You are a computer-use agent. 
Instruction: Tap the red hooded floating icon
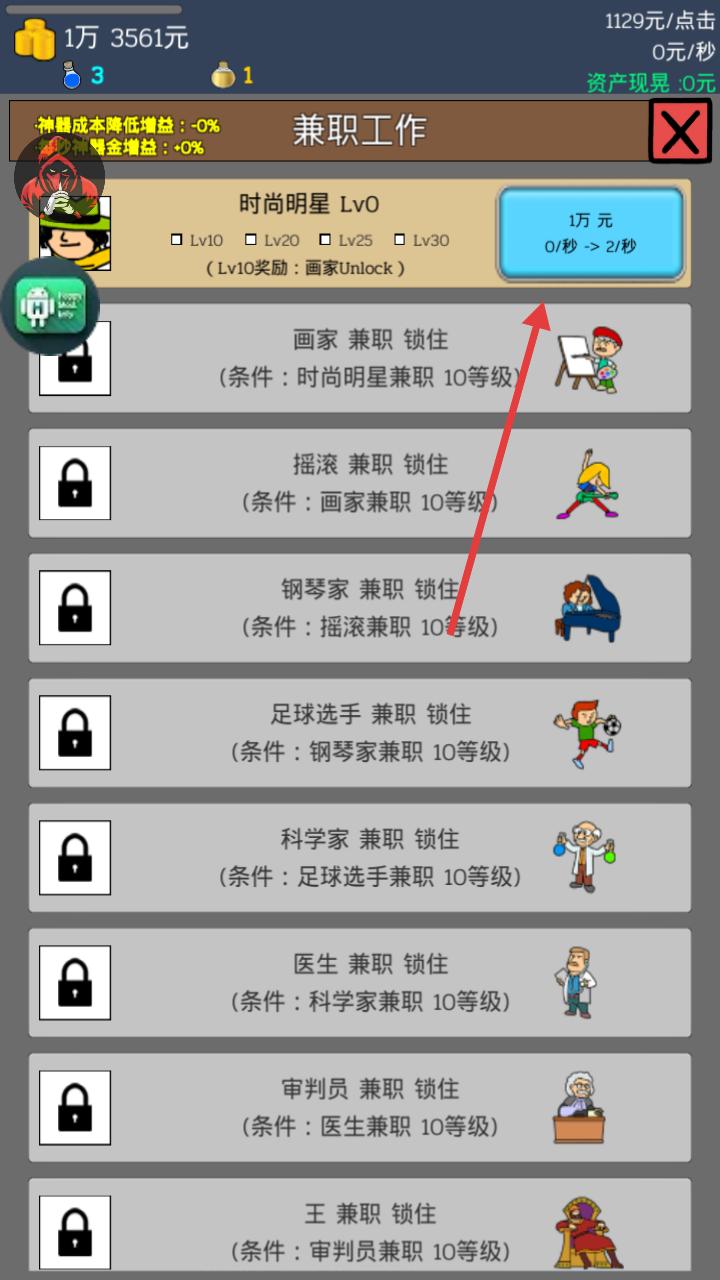pyautogui.click(x=59, y=180)
